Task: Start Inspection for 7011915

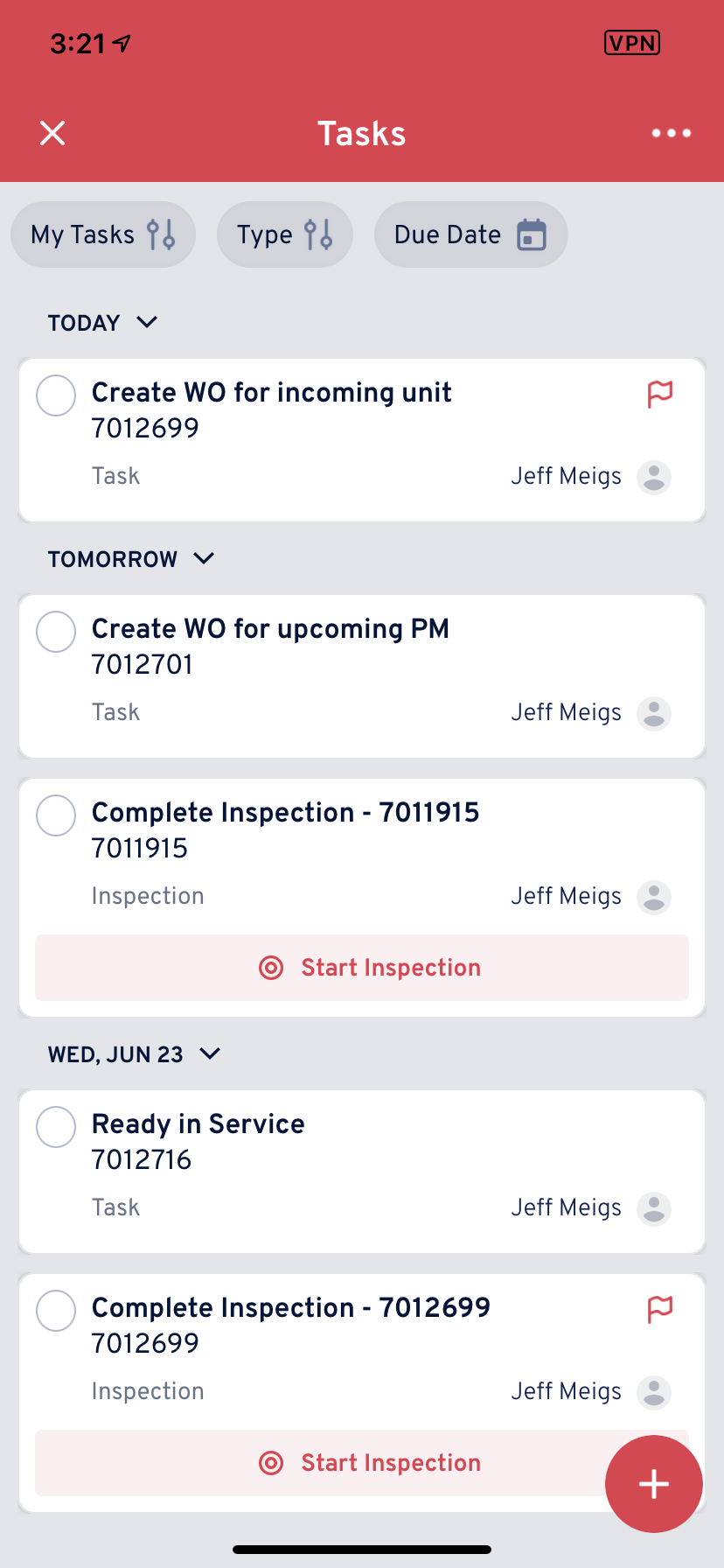Action: (362, 968)
